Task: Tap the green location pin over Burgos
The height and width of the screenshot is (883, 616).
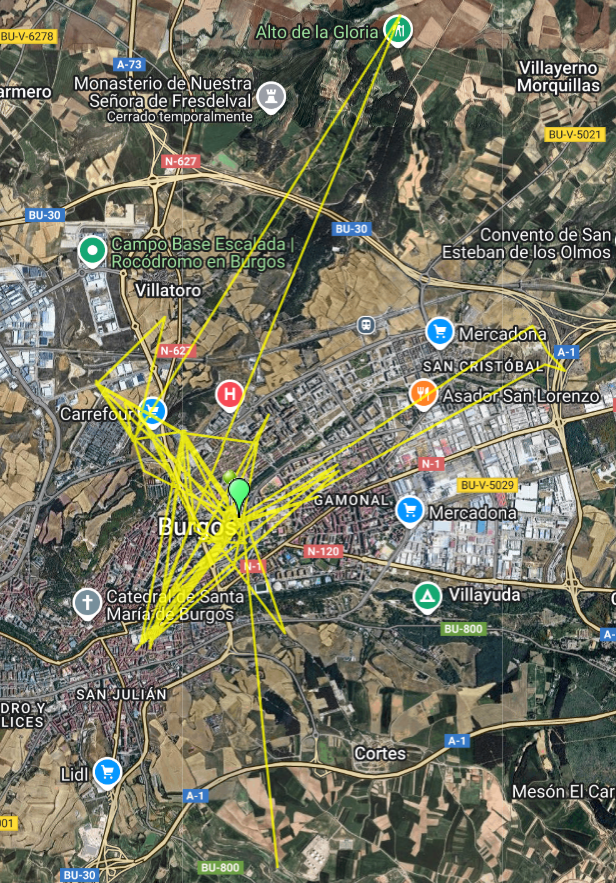Action: click(x=239, y=492)
